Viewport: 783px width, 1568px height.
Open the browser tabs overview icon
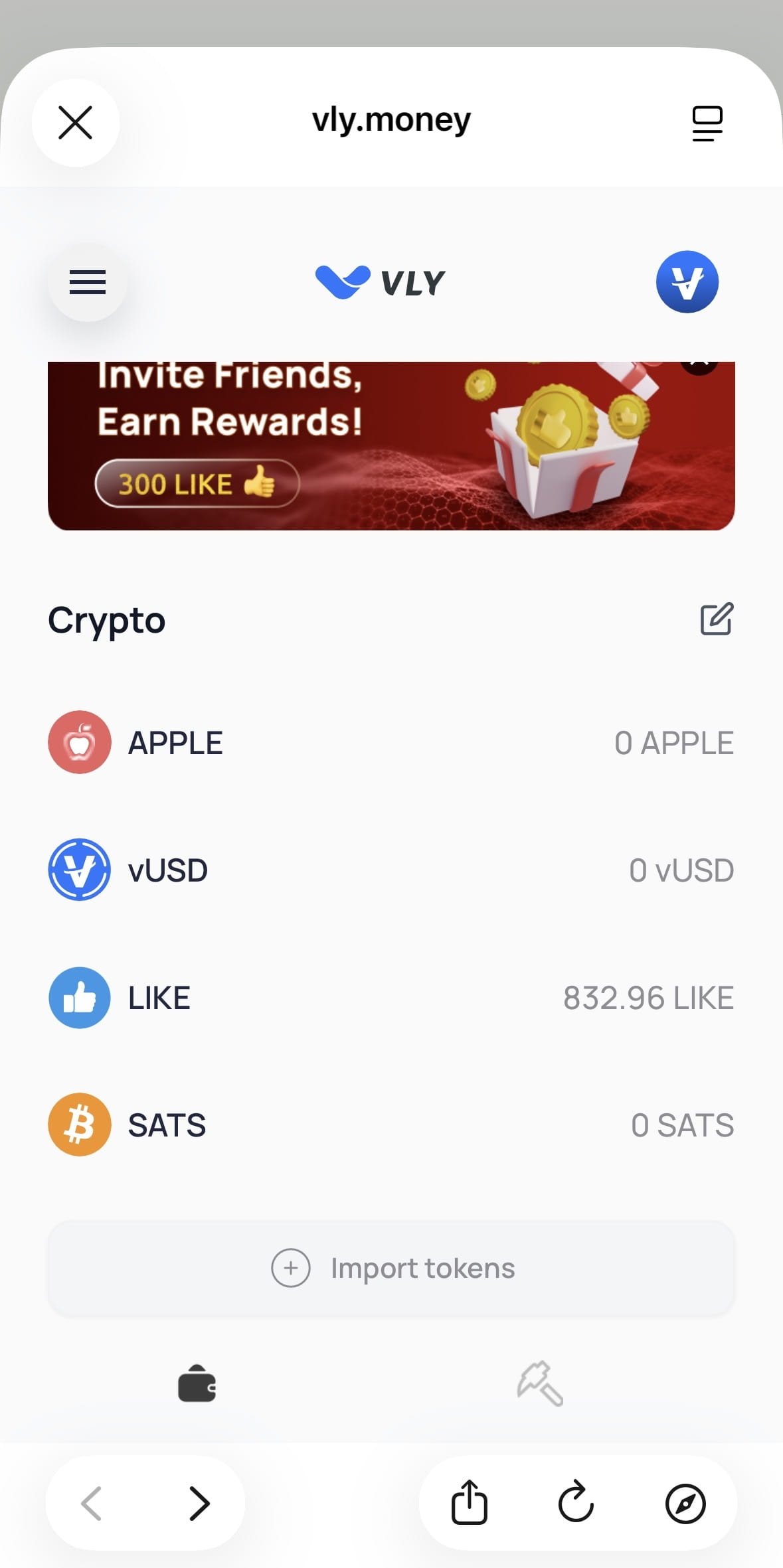coord(707,123)
